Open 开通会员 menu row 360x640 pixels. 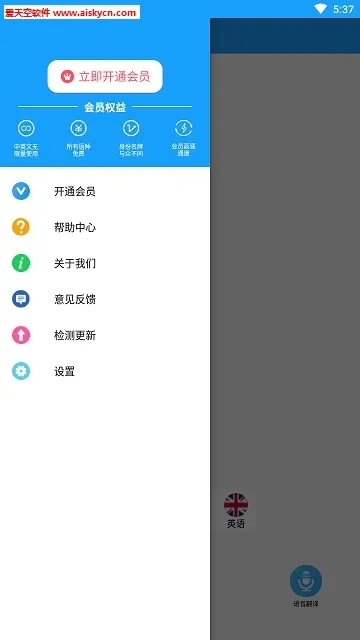pyautogui.click(x=105, y=191)
